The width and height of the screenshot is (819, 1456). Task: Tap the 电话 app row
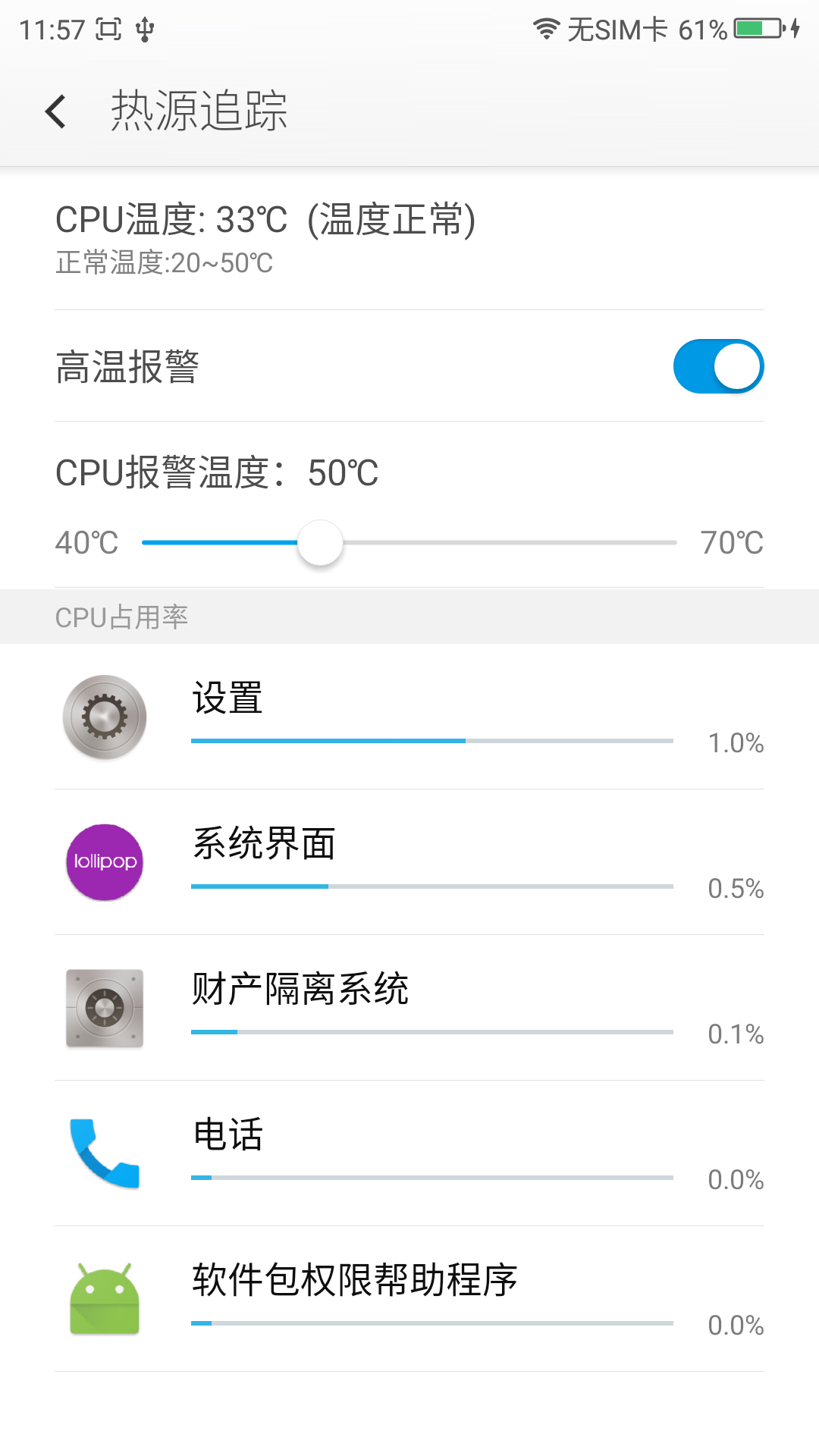click(x=409, y=1153)
